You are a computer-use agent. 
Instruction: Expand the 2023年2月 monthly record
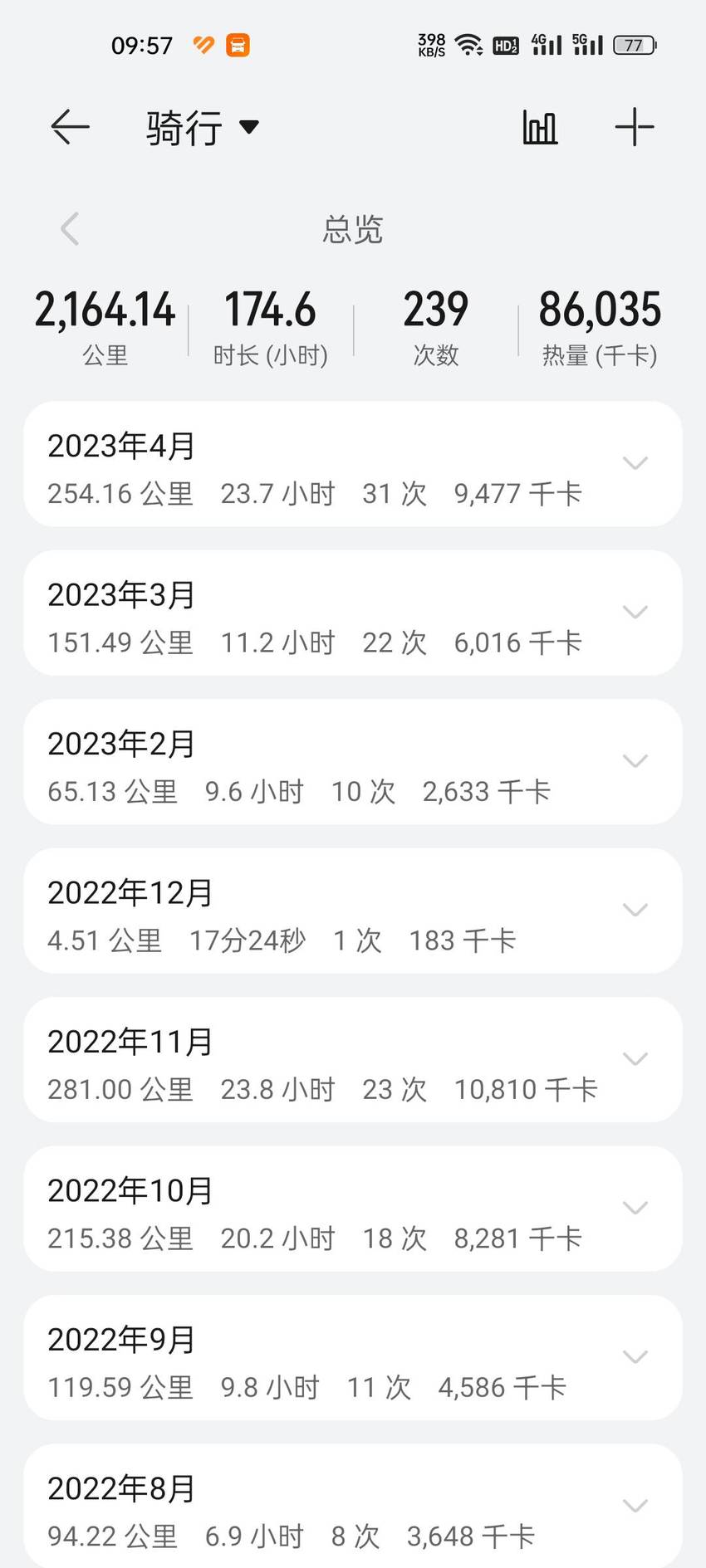click(353, 762)
